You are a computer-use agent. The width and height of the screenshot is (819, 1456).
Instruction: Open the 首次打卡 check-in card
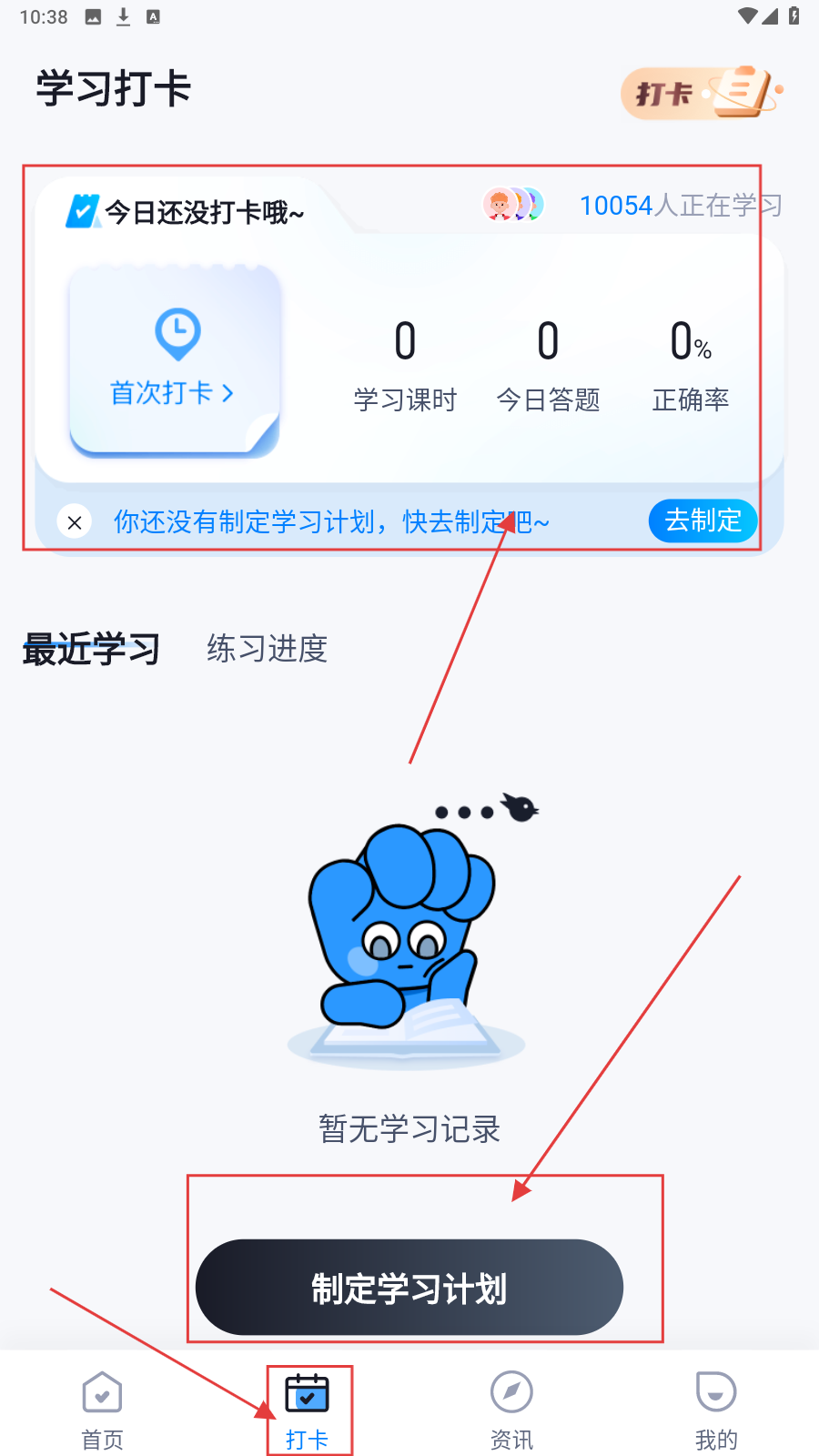point(174,361)
